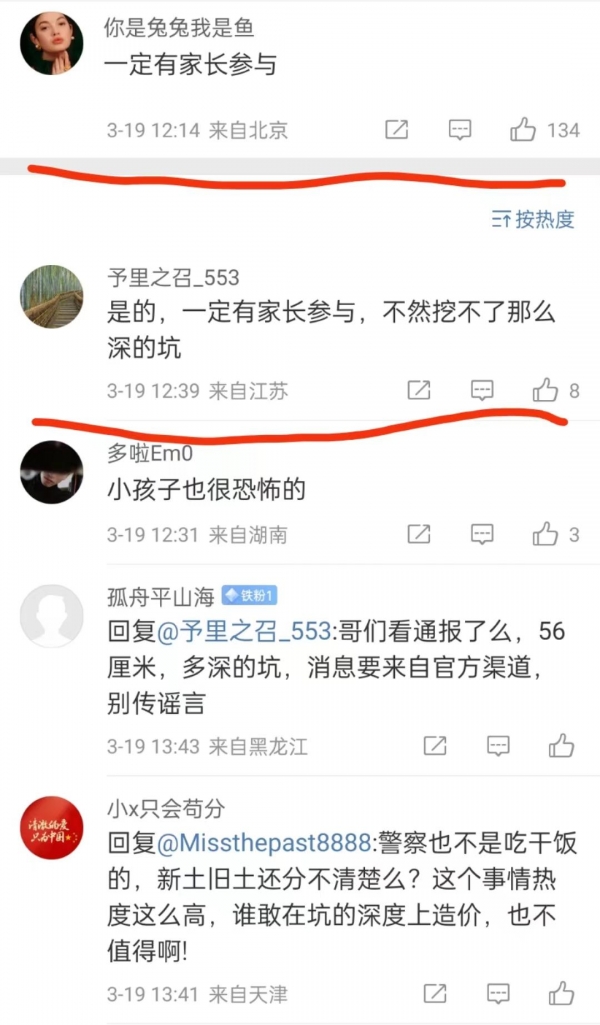Like 予里之召_553's comment
This screenshot has width=600, height=1025.
click(x=545, y=391)
